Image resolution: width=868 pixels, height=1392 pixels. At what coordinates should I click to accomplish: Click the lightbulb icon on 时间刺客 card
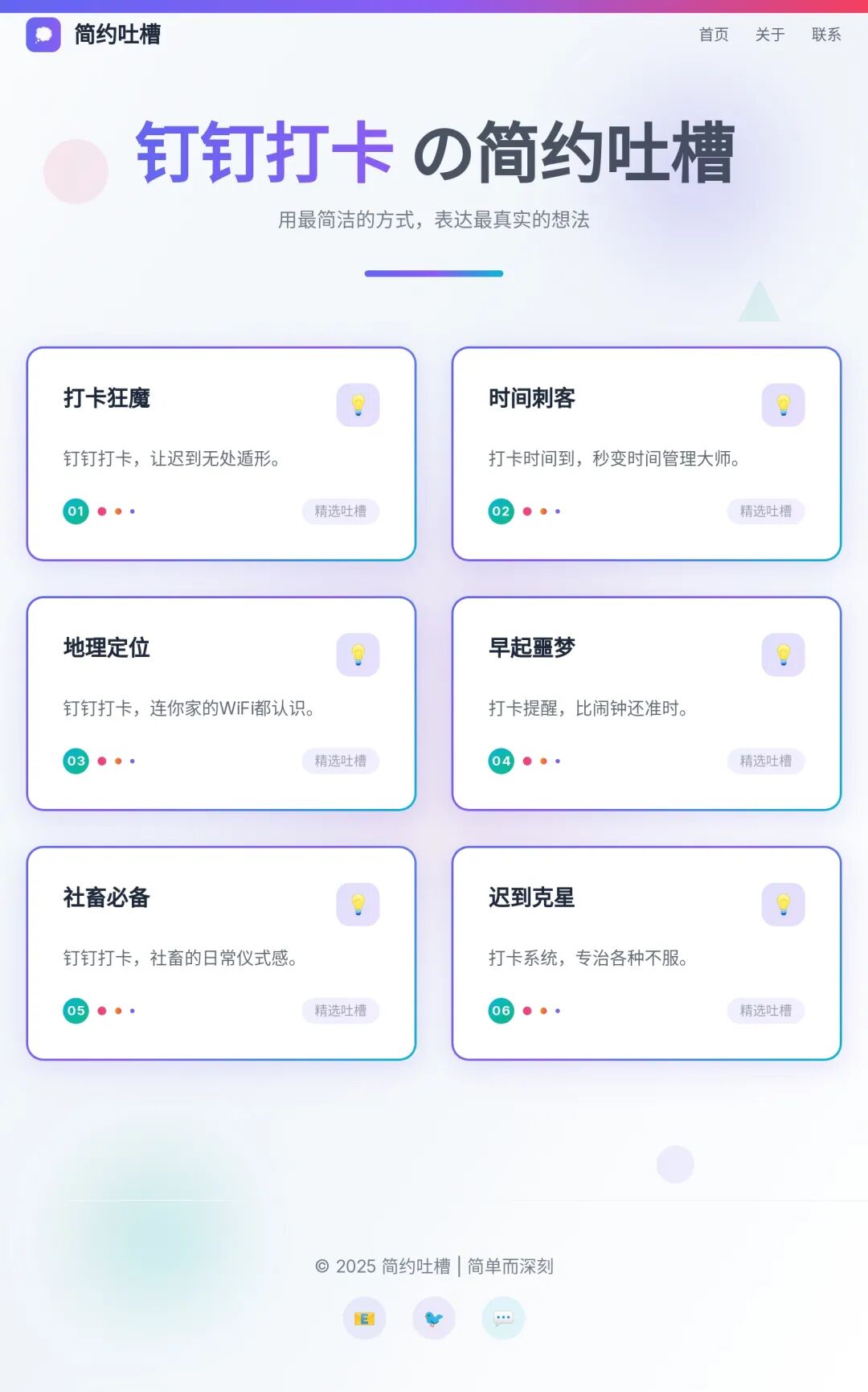click(x=784, y=405)
